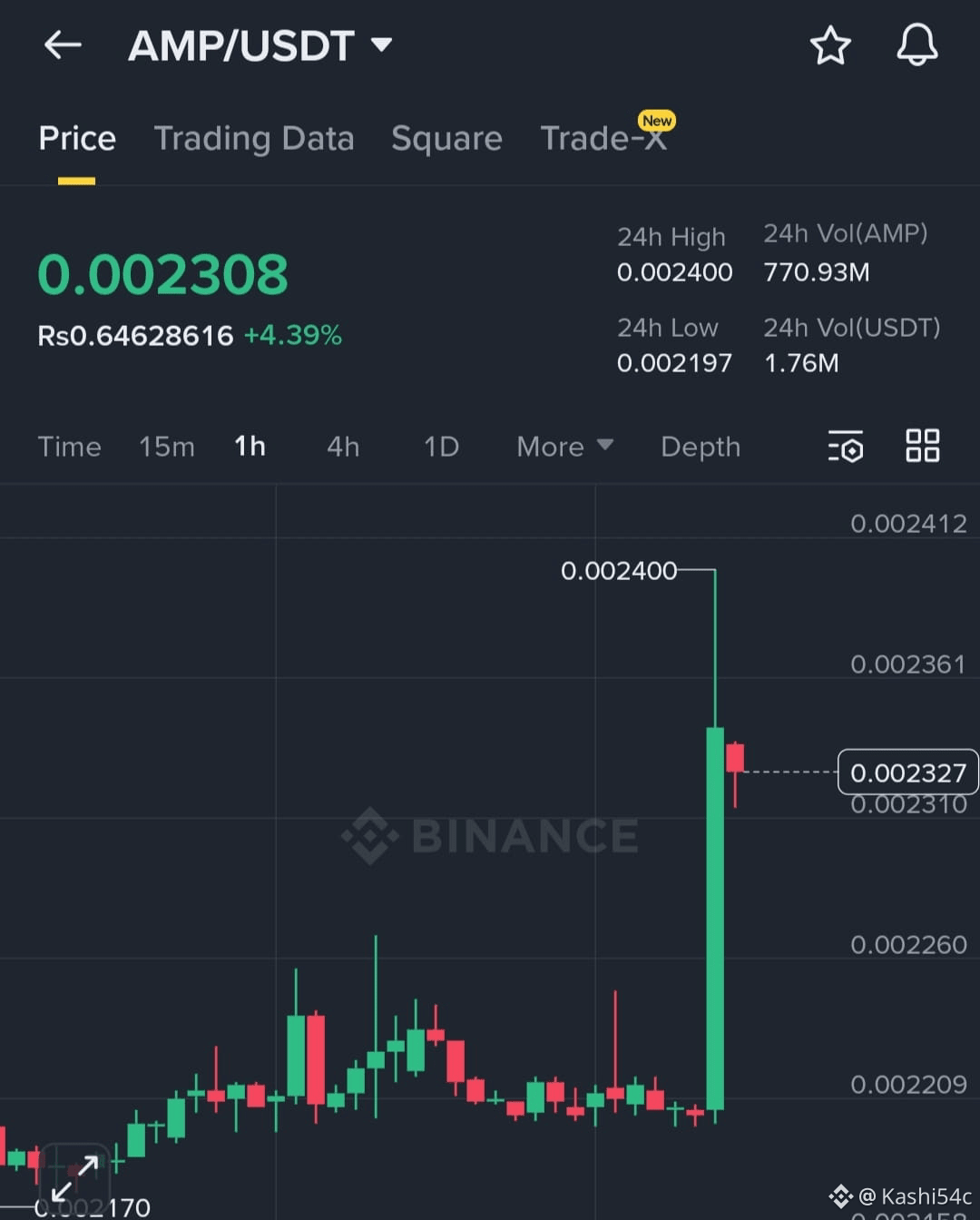980x1220 pixels.
Task: Select the Trade-X tab
Action: (x=604, y=138)
